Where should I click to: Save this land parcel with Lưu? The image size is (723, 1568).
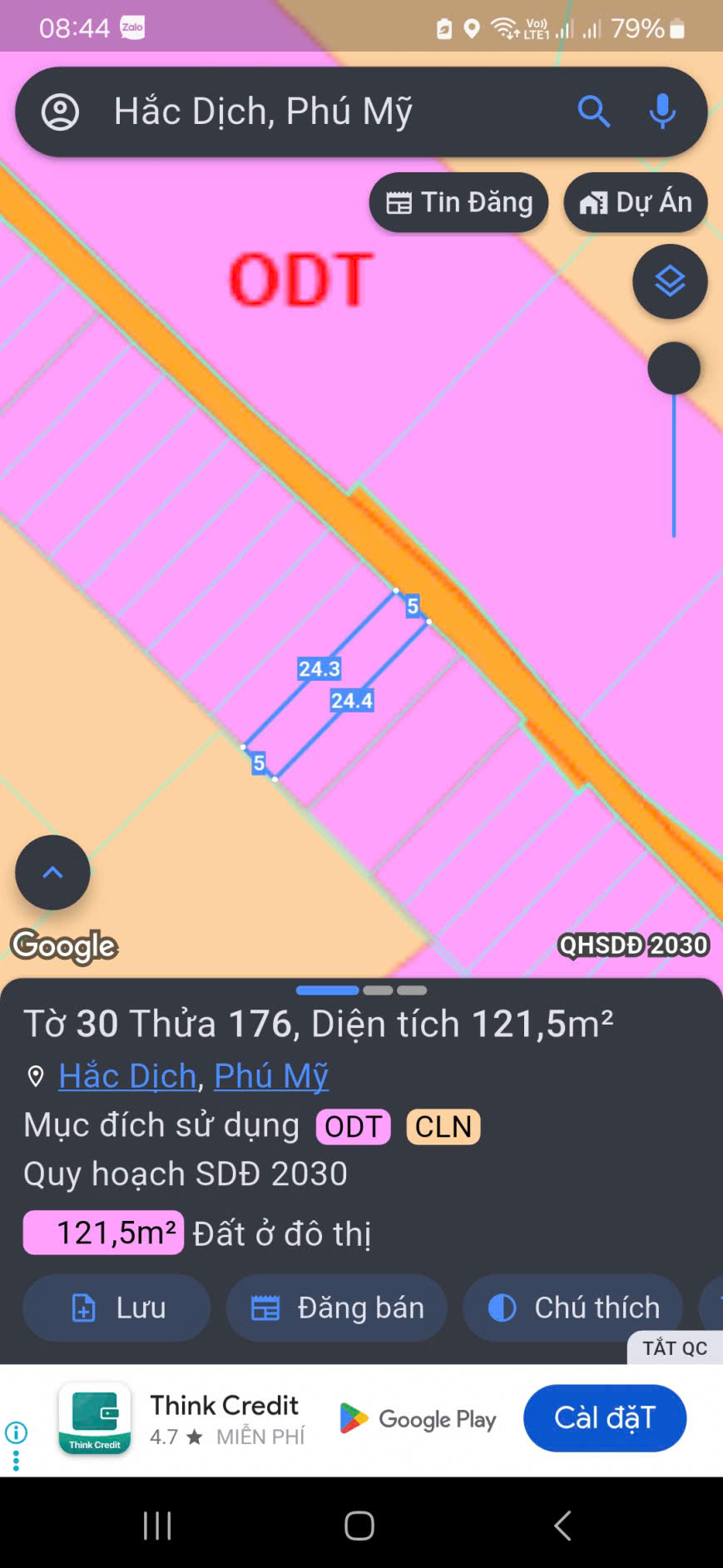[116, 1307]
